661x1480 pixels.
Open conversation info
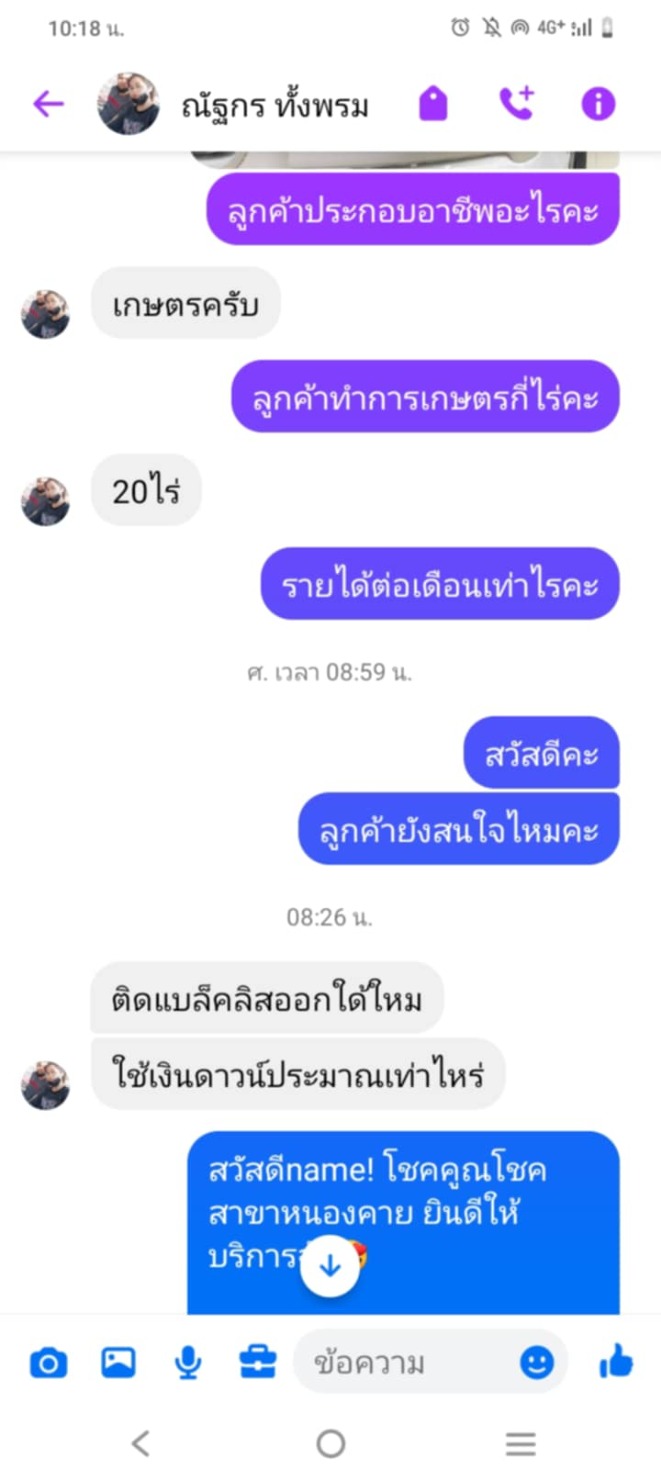coord(598,104)
